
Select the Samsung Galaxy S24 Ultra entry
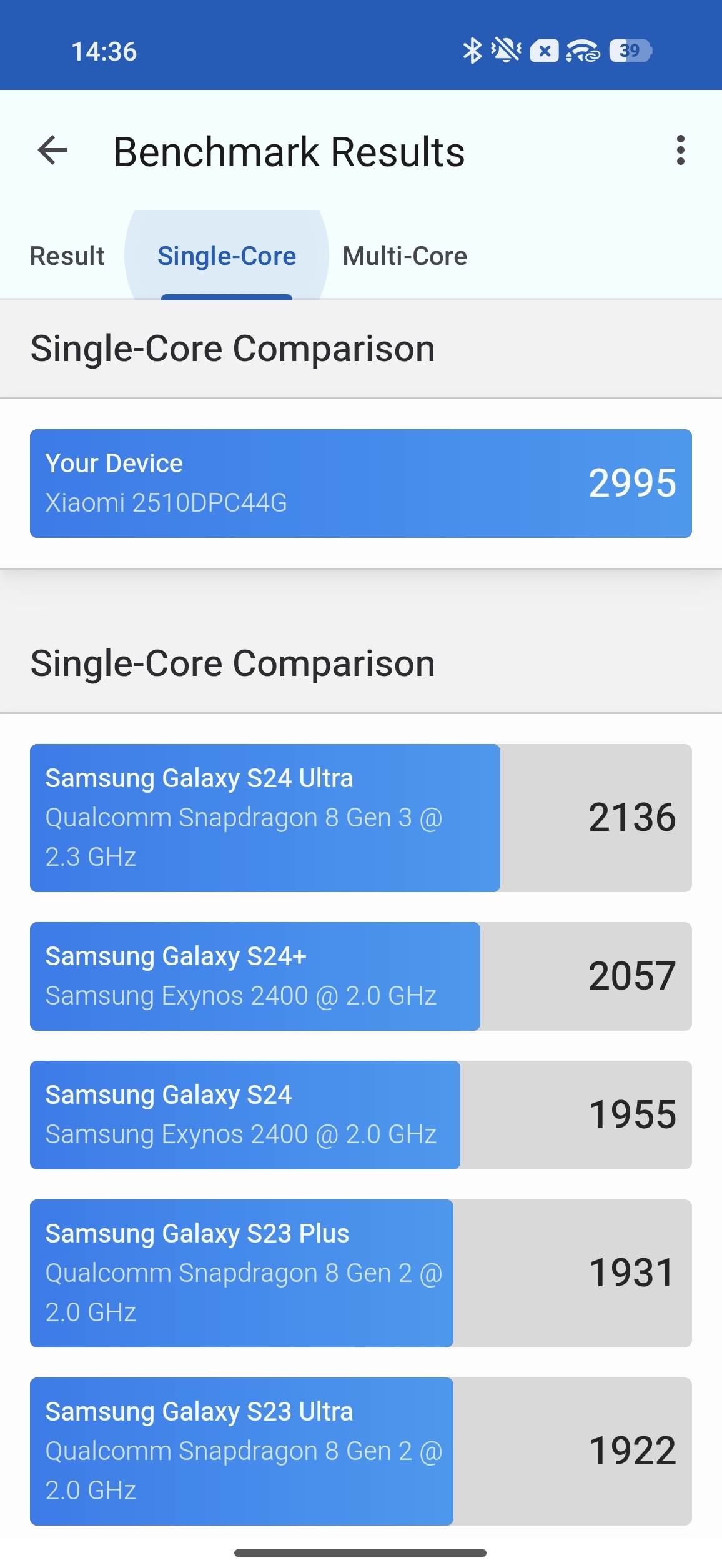point(265,816)
